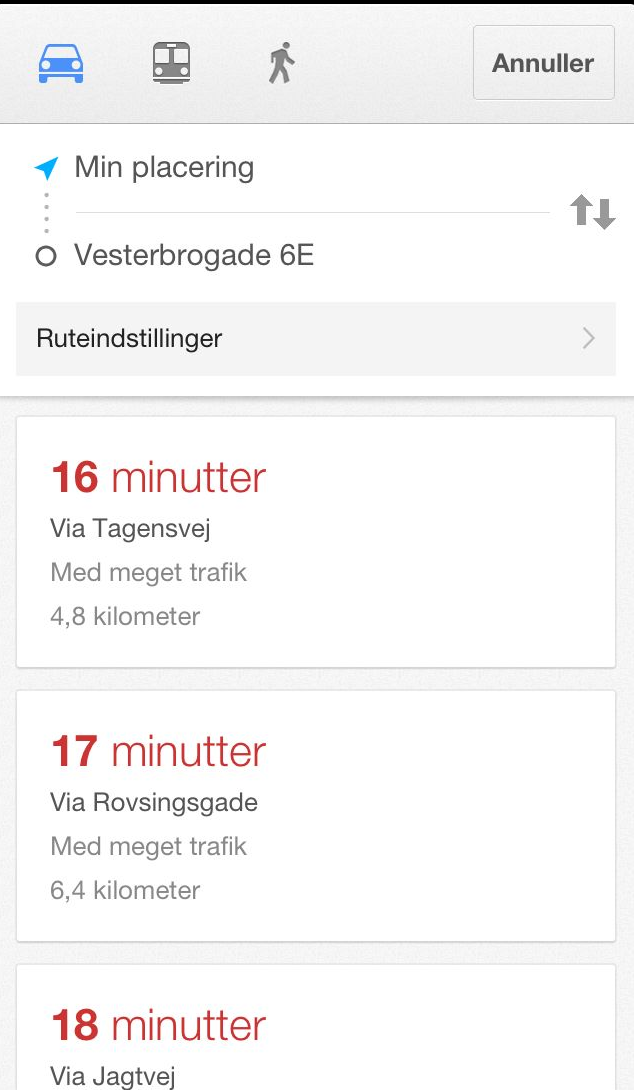Swap start and destination

(x=591, y=212)
